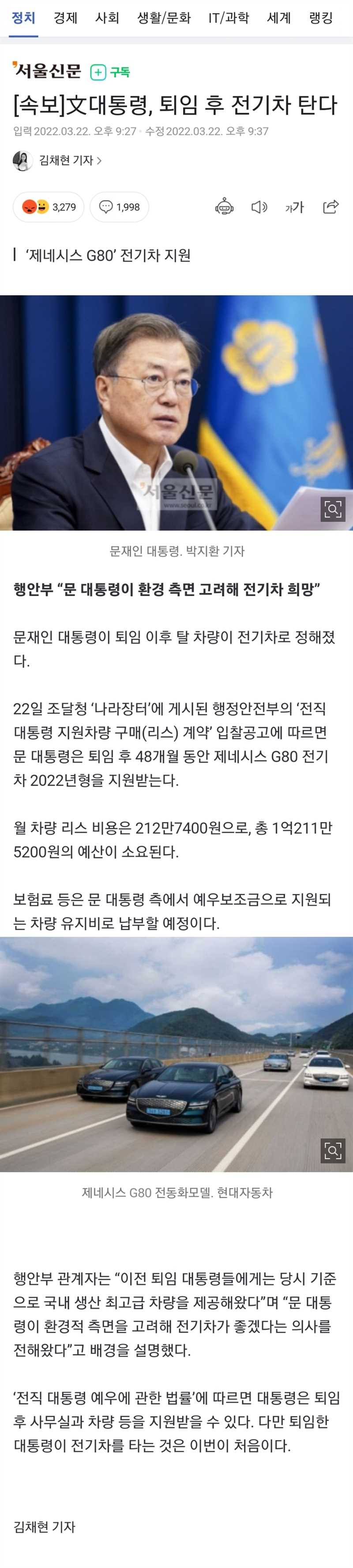This screenshot has width=353, height=1568.
Task: View the 1,998 comments
Action: 120,207
